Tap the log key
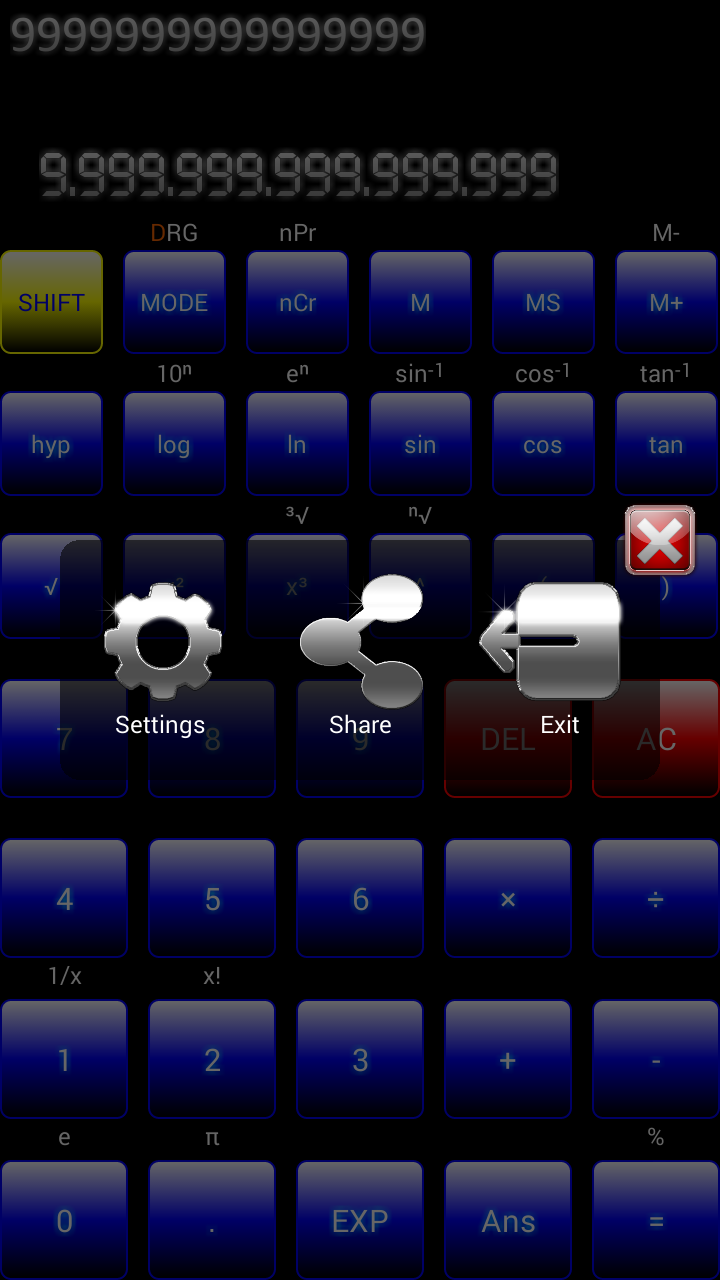The height and width of the screenshot is (1280, 720). click(174, 444)
